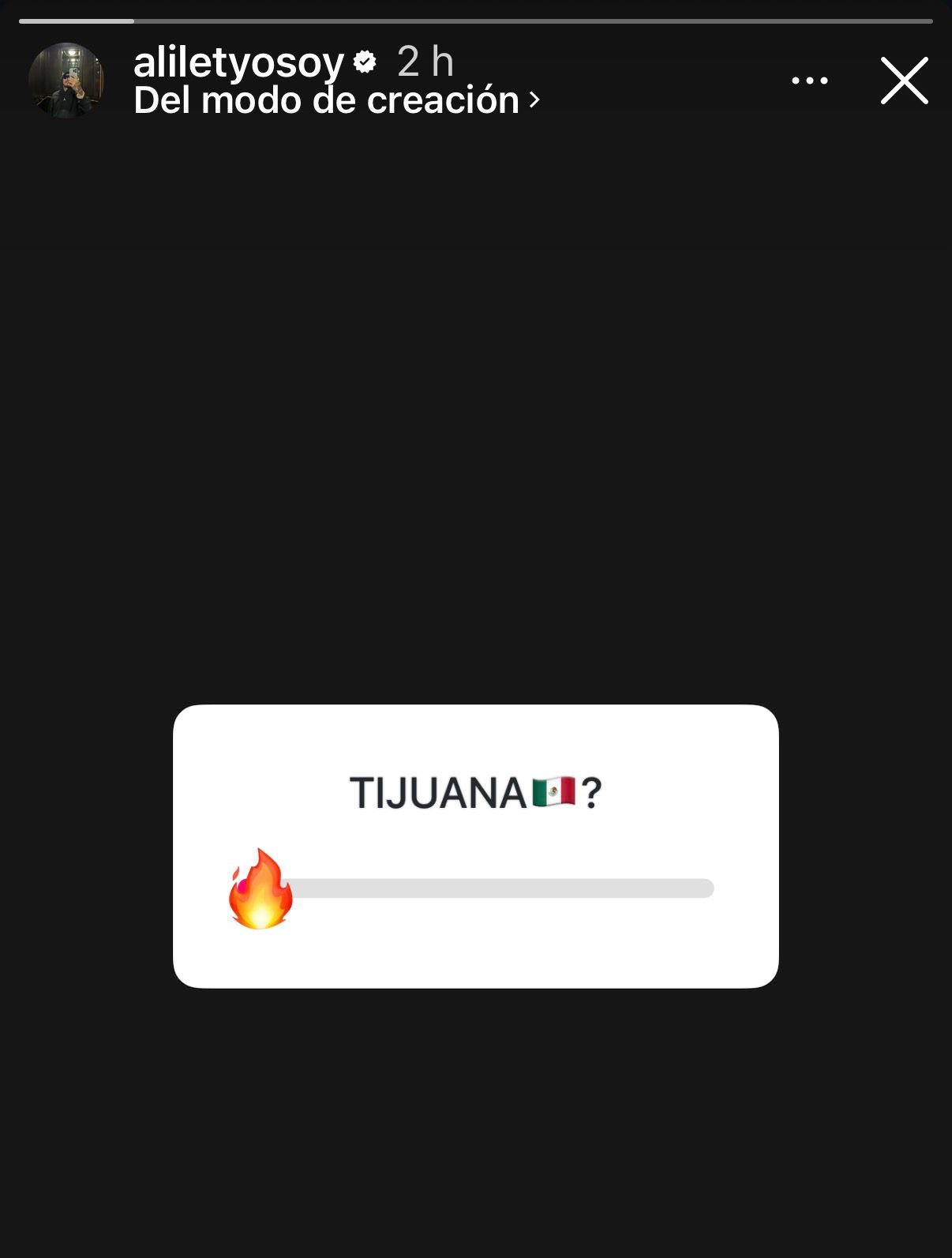This screenshot has width=952, height=1258.
Task: Open the three-dot options menu
Action: pos(809,81)
